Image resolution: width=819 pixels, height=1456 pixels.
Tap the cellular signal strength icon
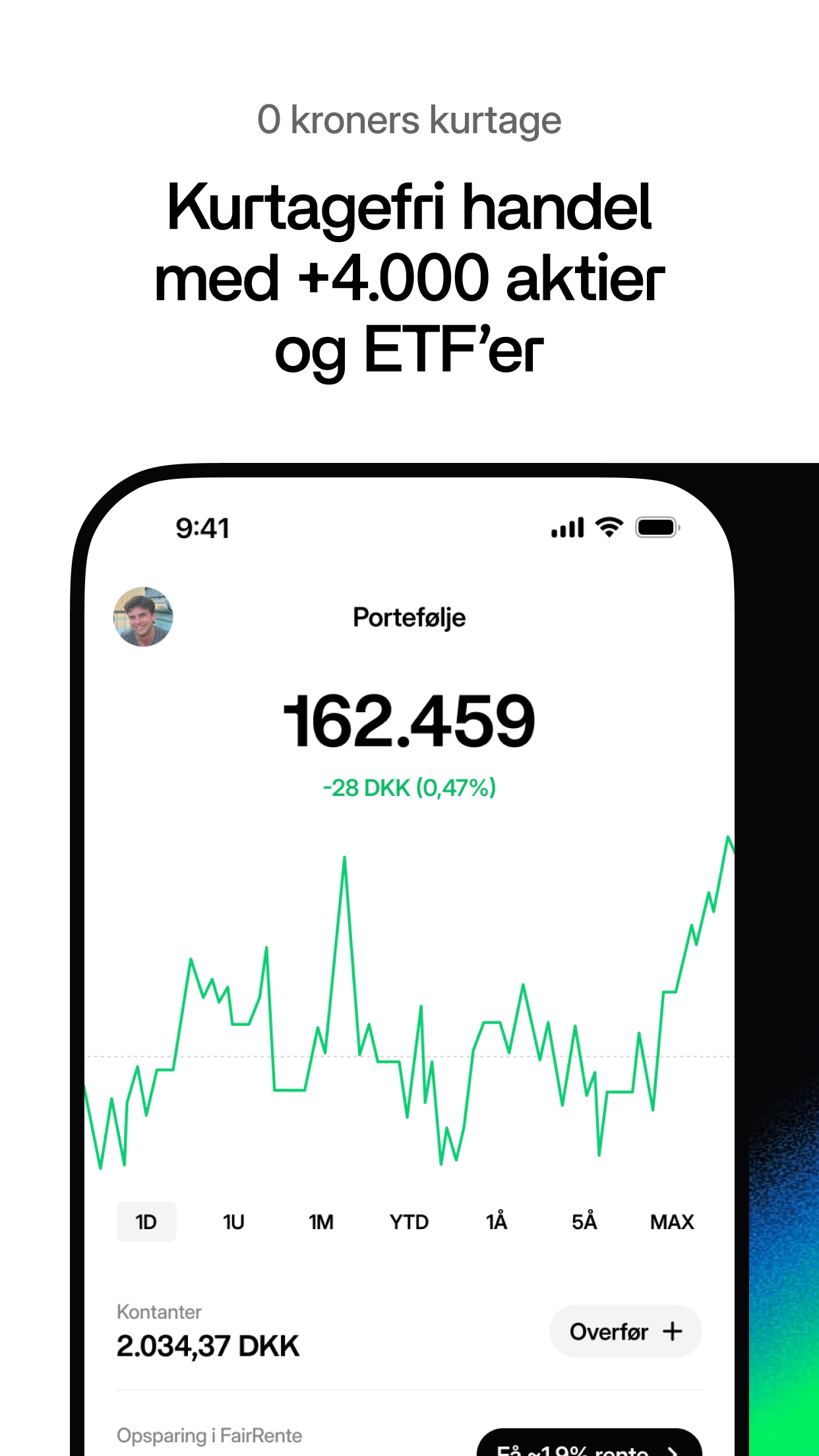tap(568, 526)
